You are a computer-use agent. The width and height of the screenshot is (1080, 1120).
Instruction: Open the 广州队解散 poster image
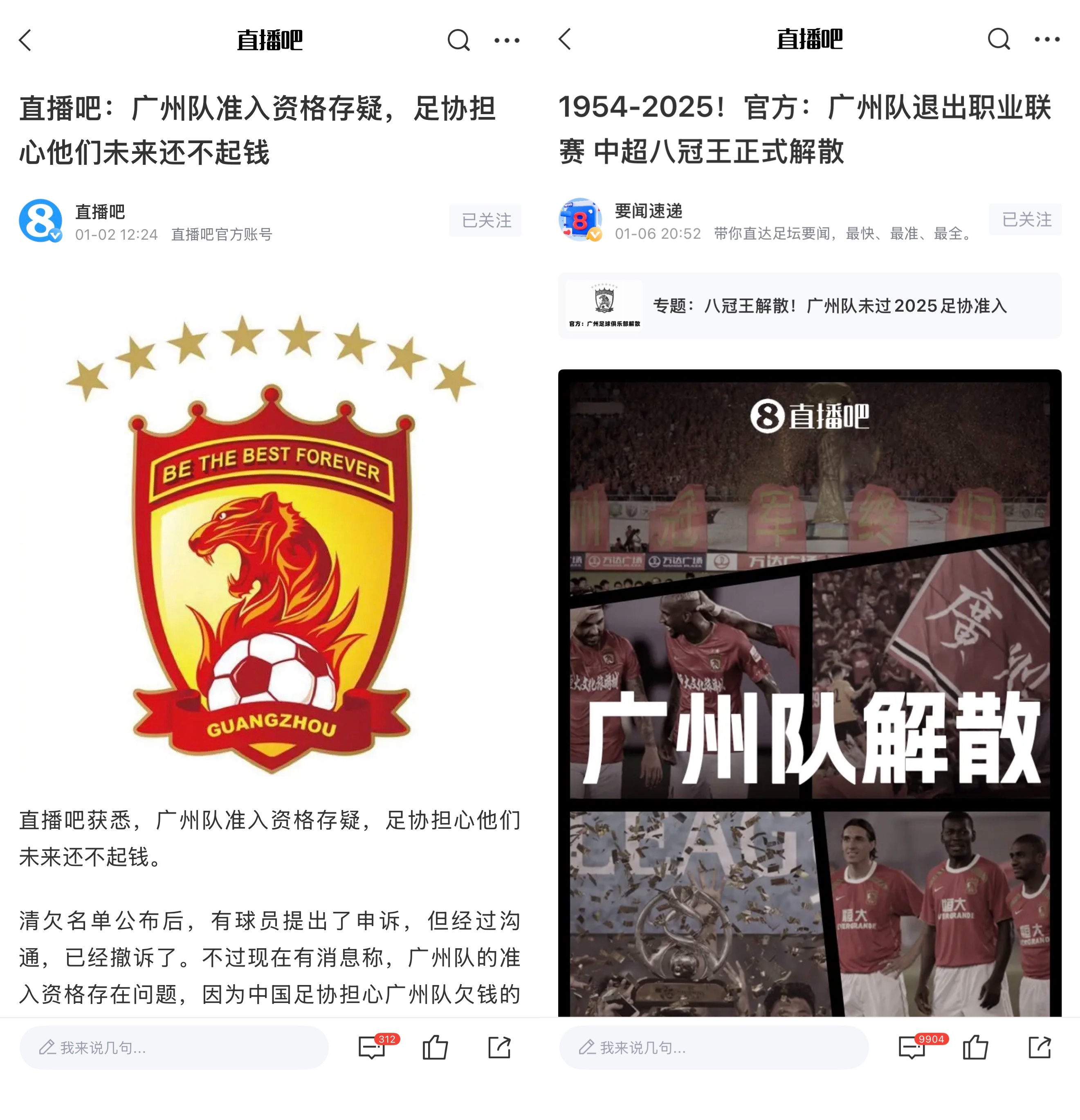[x=809, y=691]
